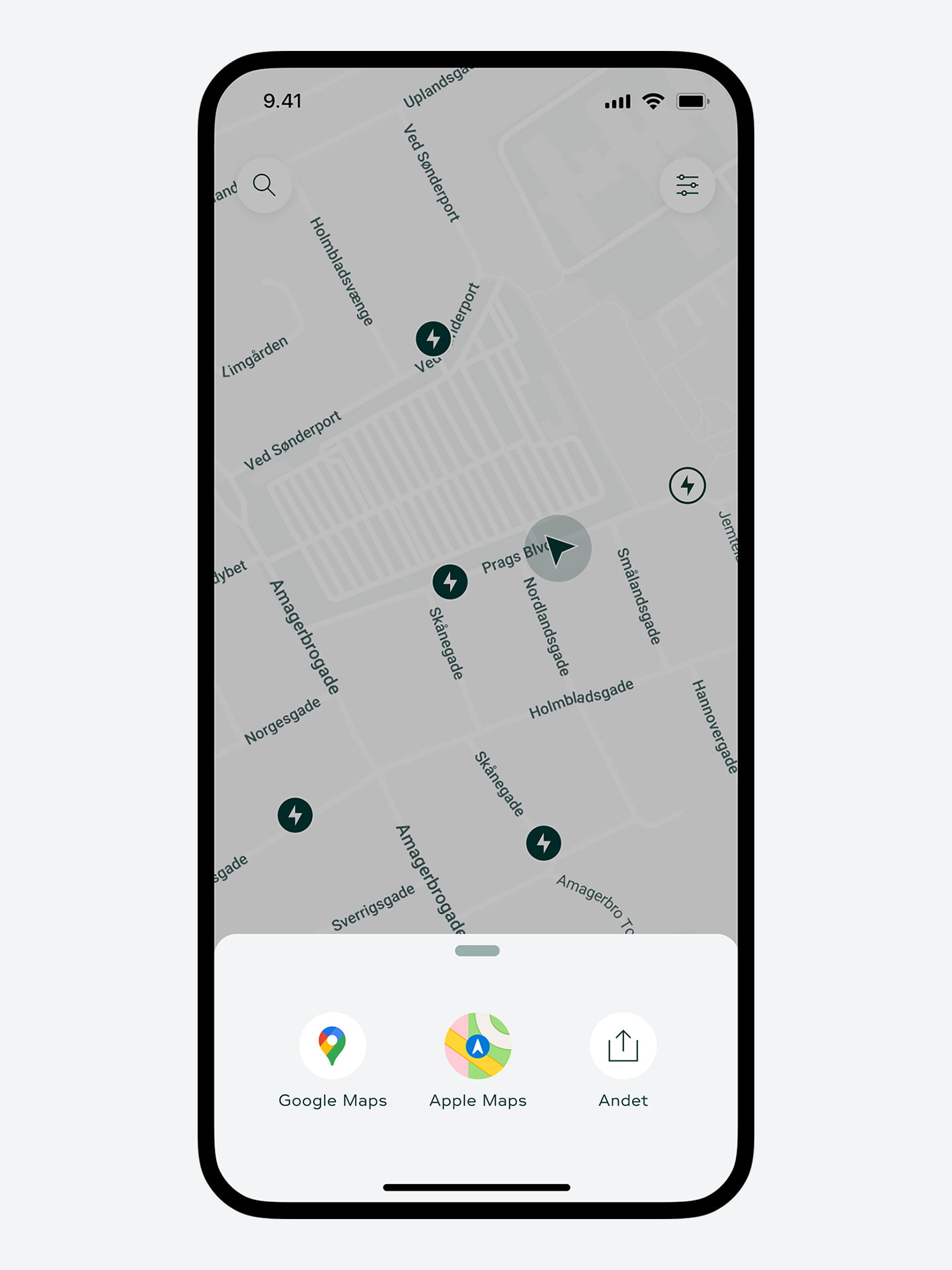Open the filter sliders icon
This screenshot has width=952, height=1270.
(x=687, y=185)
